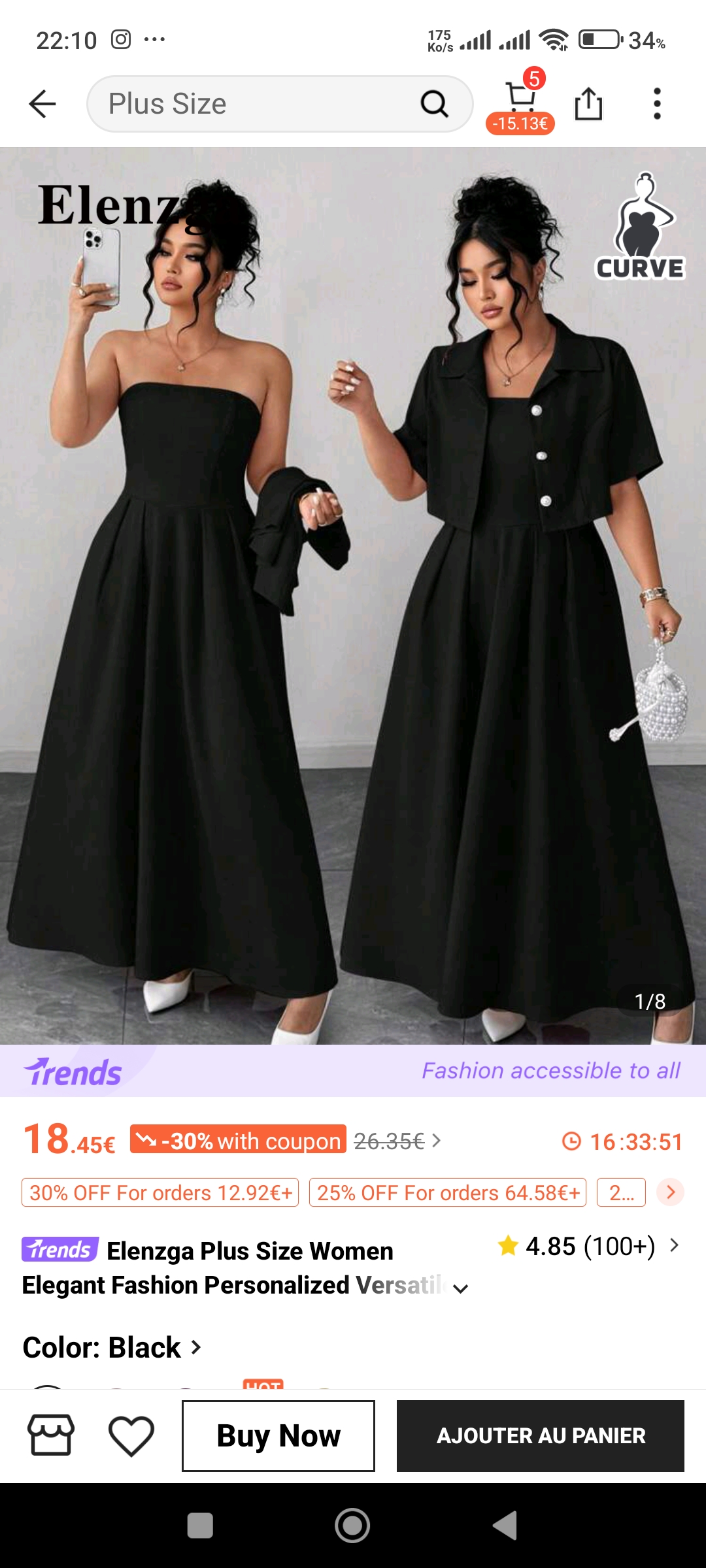Tap AJOUTER AU PANIER

coord(541,1435)
